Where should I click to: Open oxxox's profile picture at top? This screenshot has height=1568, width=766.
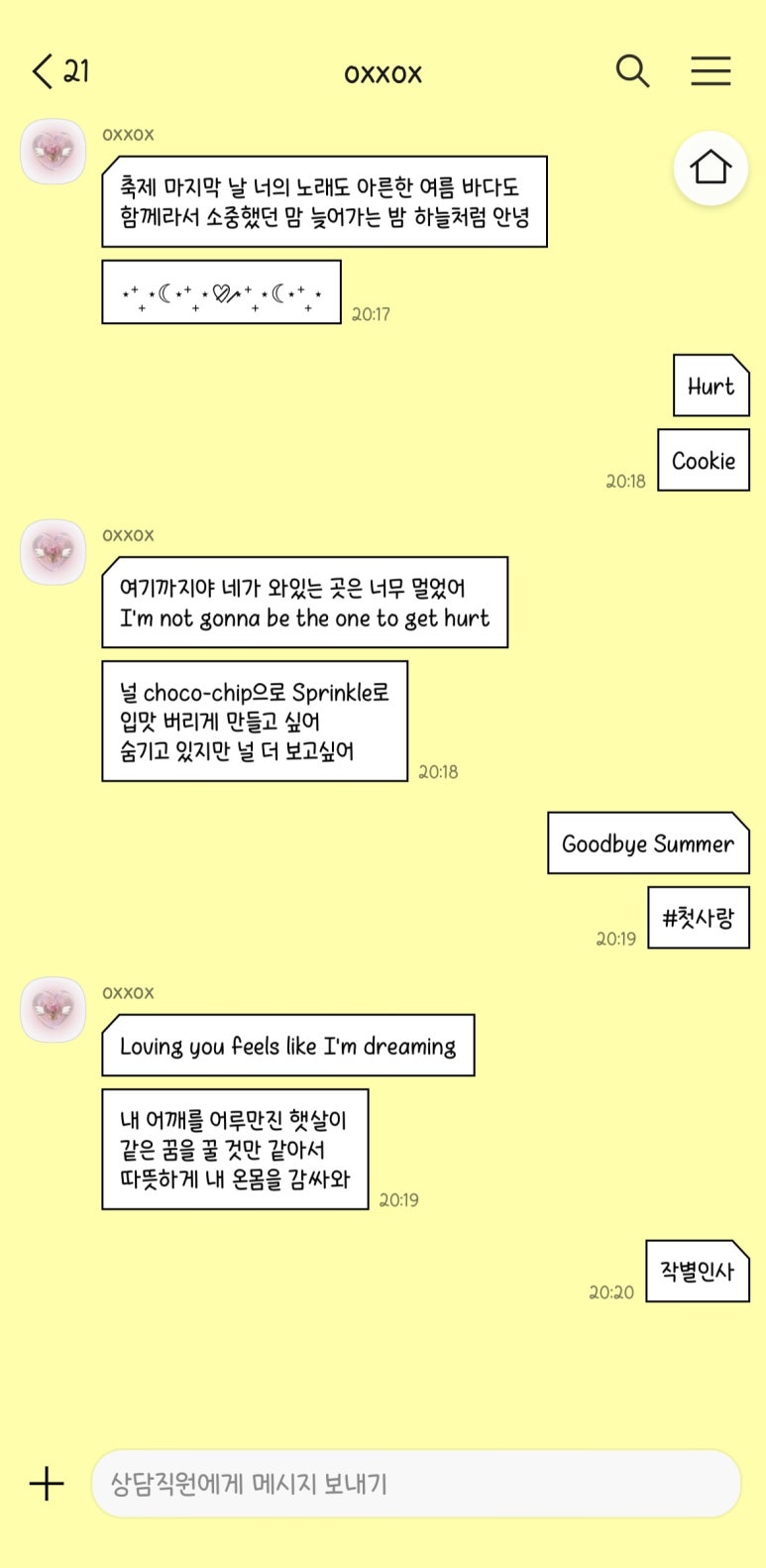point(54,151)
